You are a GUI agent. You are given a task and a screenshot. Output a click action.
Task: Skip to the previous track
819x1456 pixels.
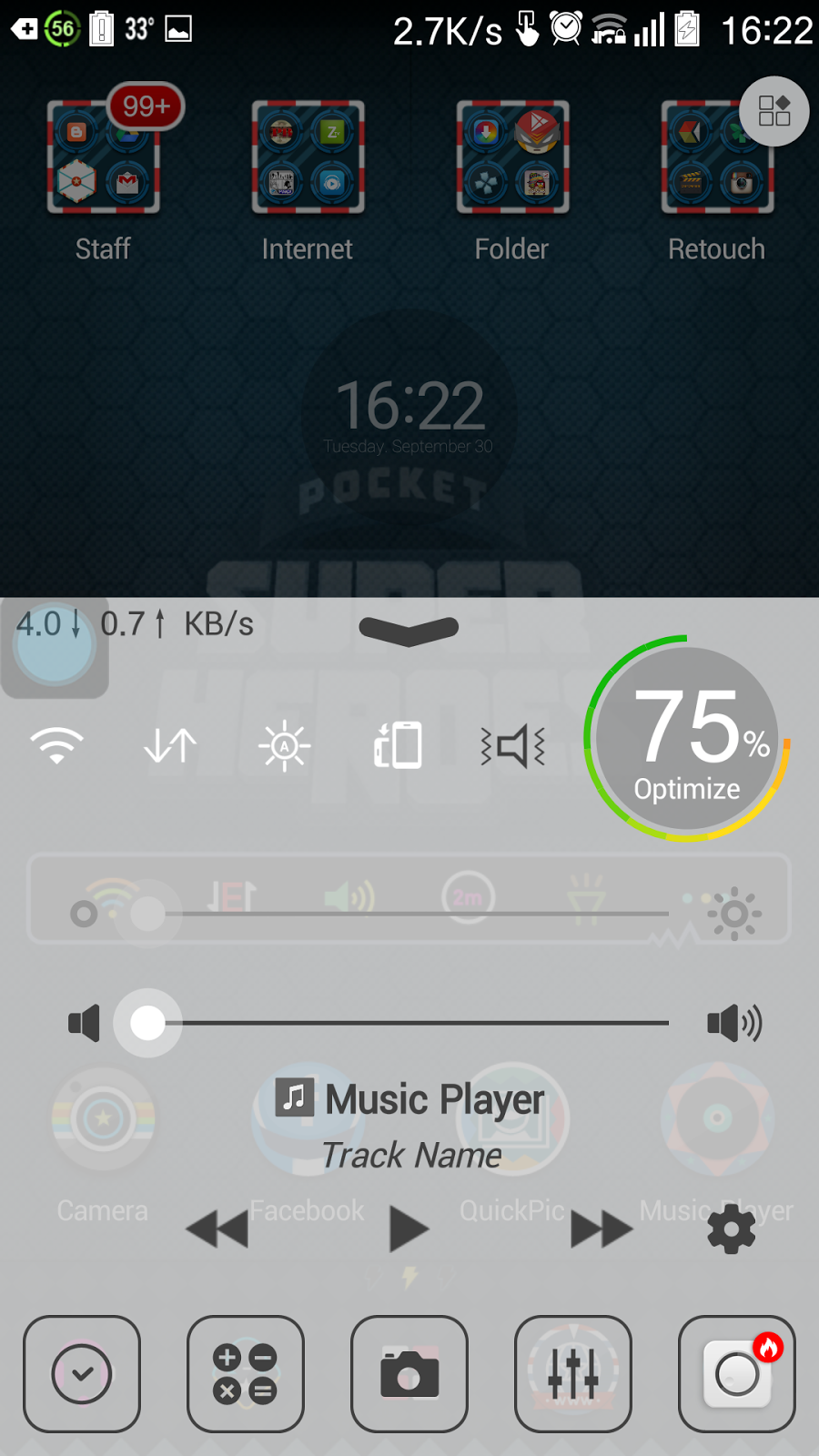coord(217,1228)
